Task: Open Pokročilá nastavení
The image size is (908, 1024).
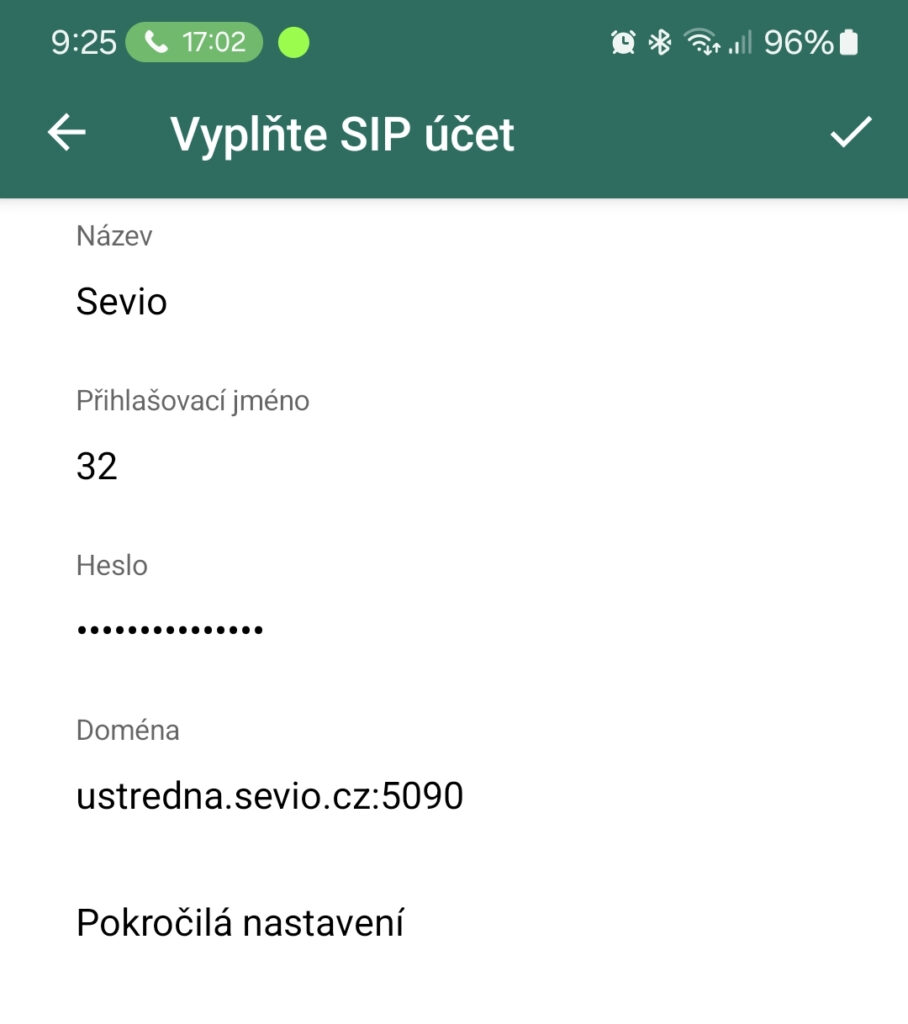Action: pyautogui.click(x=240, y=922)
